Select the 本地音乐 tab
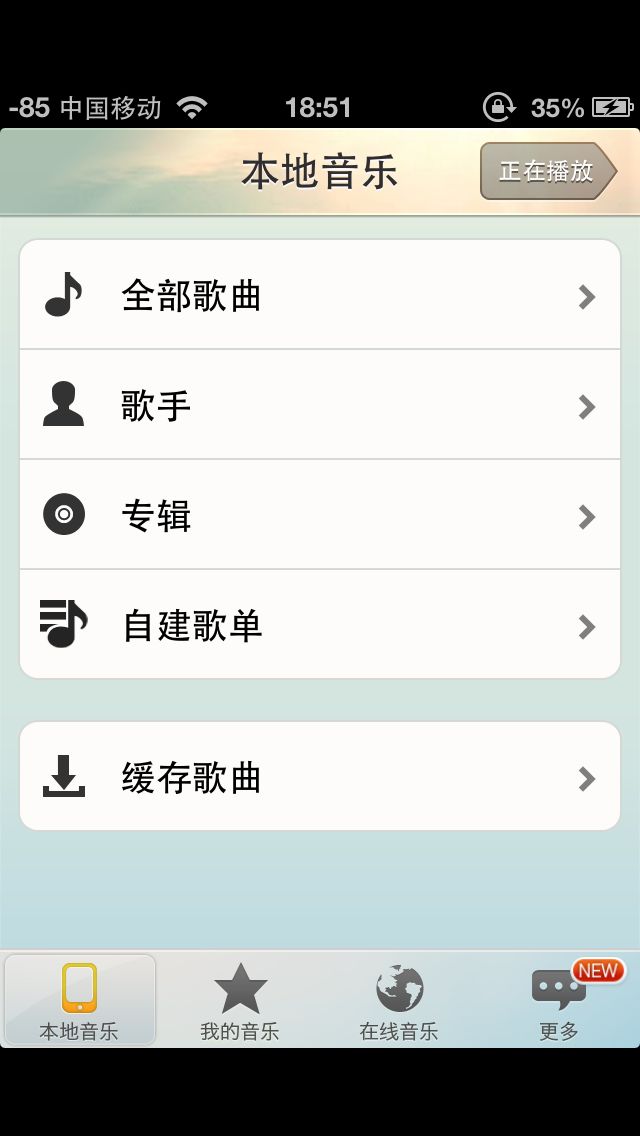Screen dimensions: 640x1136 (x=80, y=1001)
